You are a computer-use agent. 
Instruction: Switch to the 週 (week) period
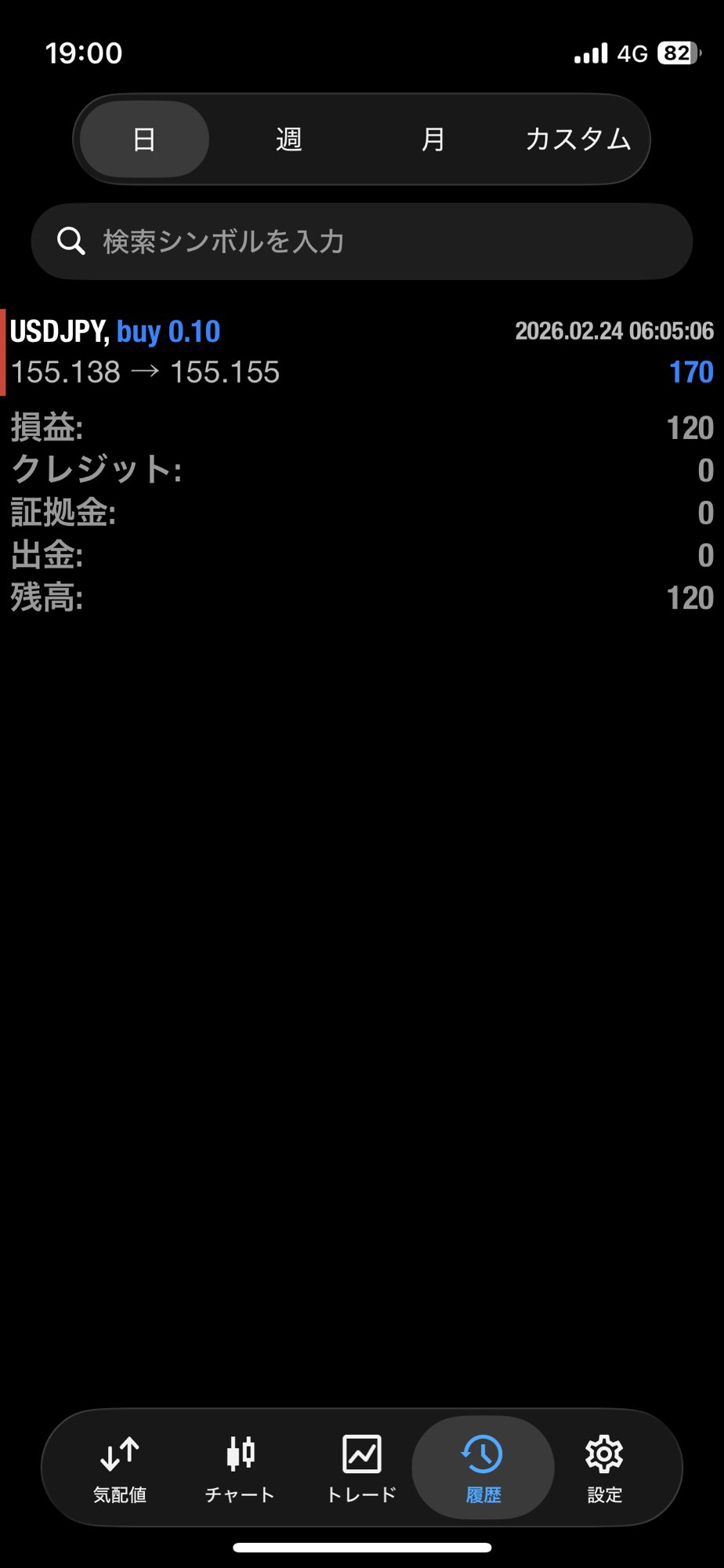tap(288, 140)
